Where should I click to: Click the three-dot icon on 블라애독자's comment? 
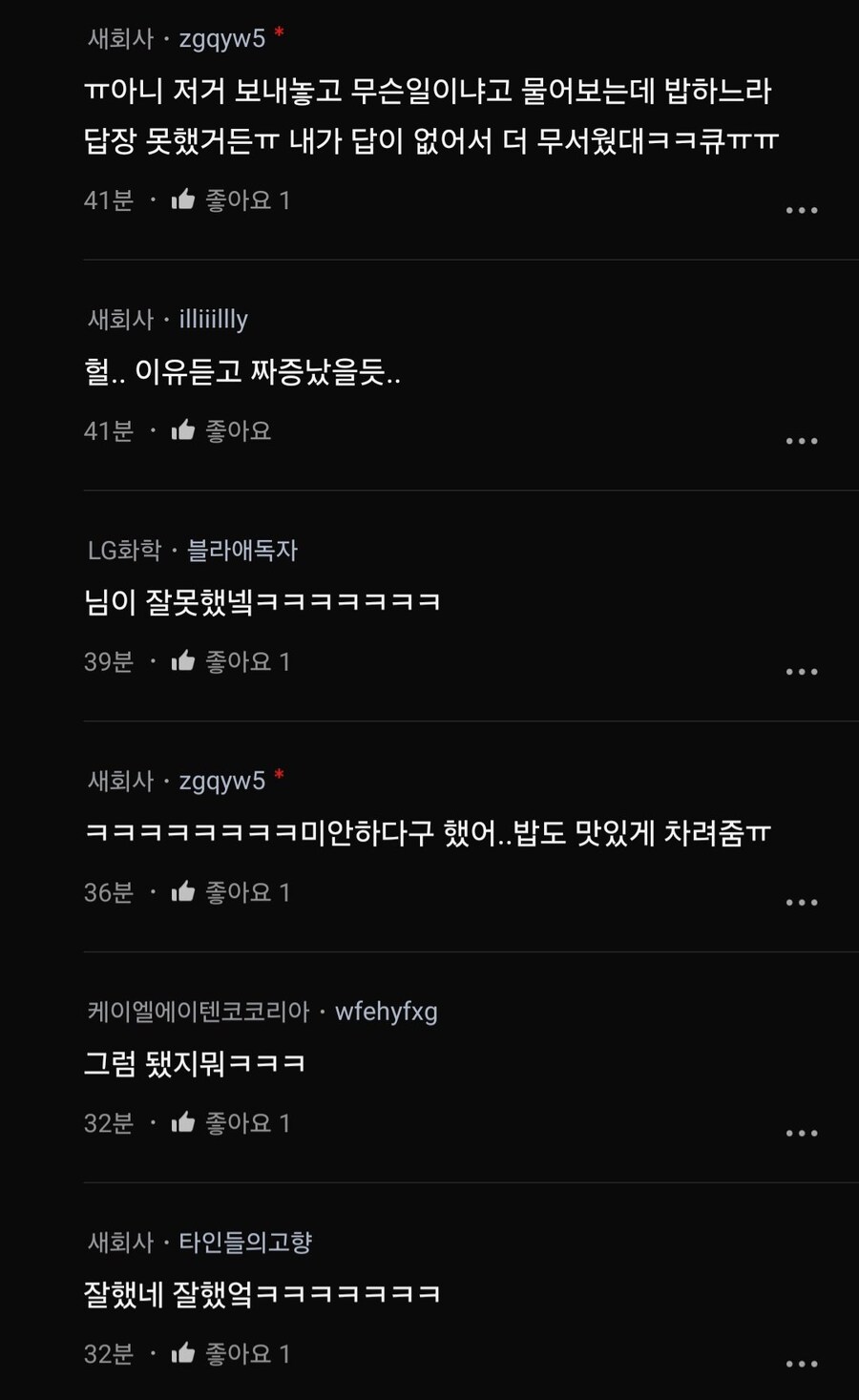tap(800, 670)
